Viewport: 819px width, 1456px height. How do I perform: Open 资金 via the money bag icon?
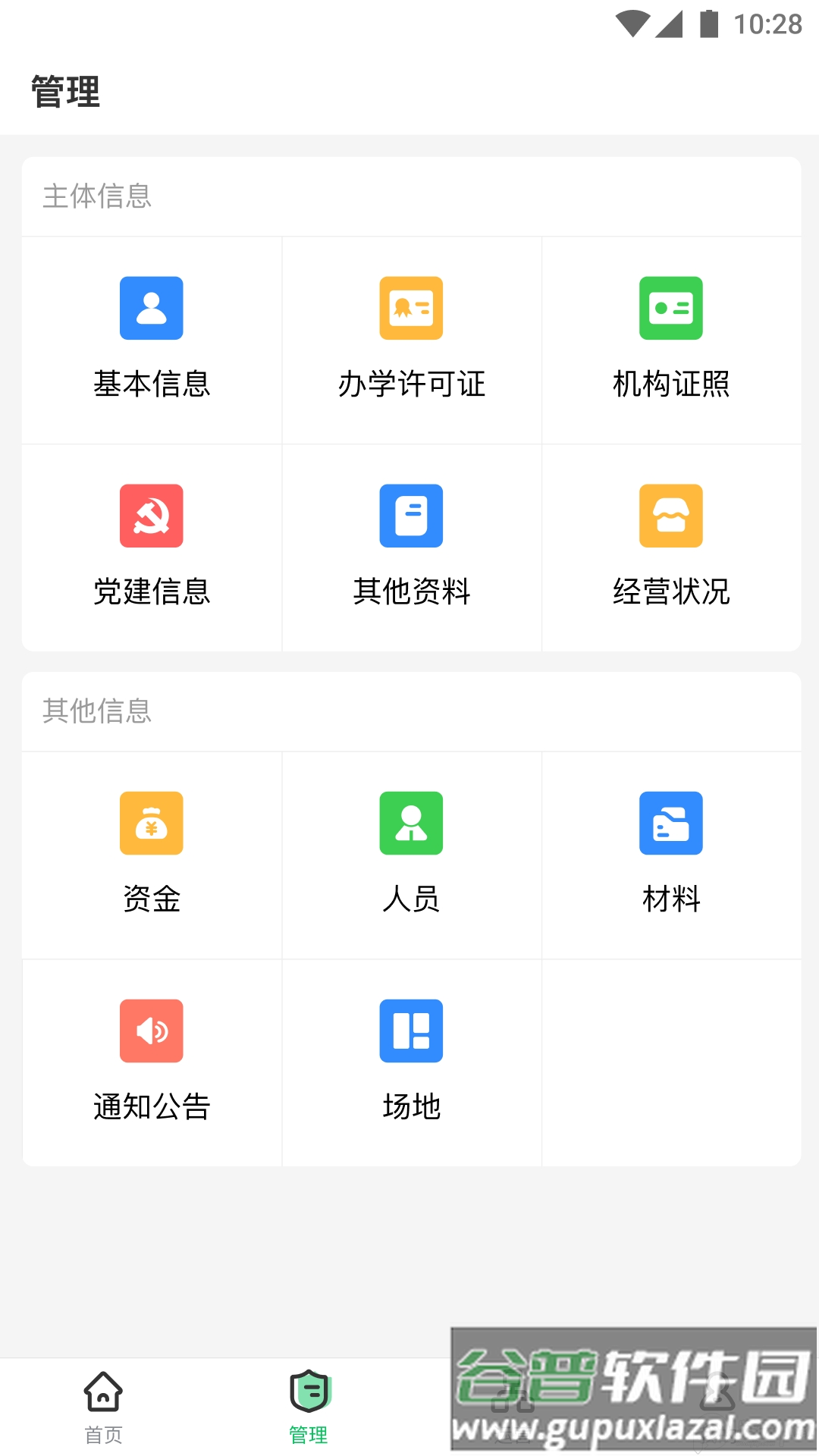(x=151, y=824)
